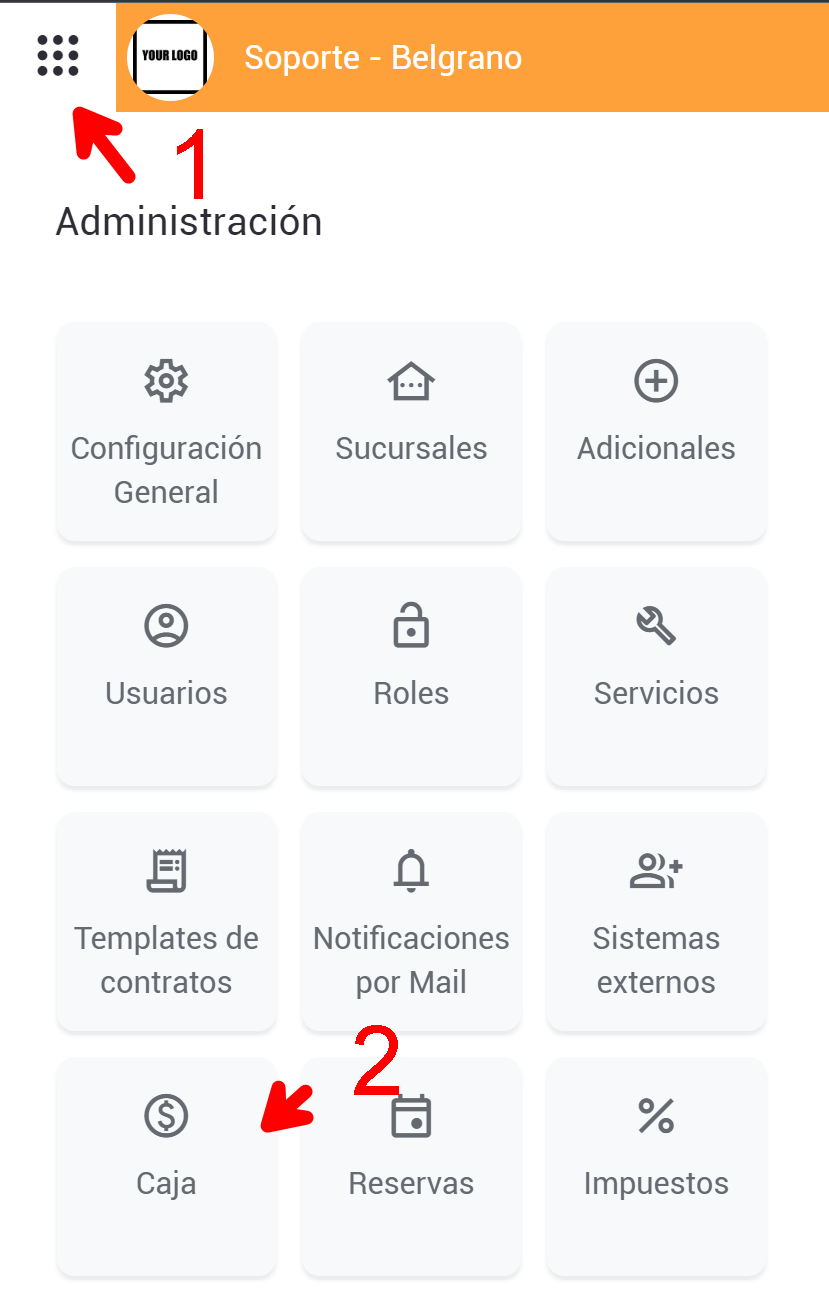Go to Reservas

coord(411,1167)
